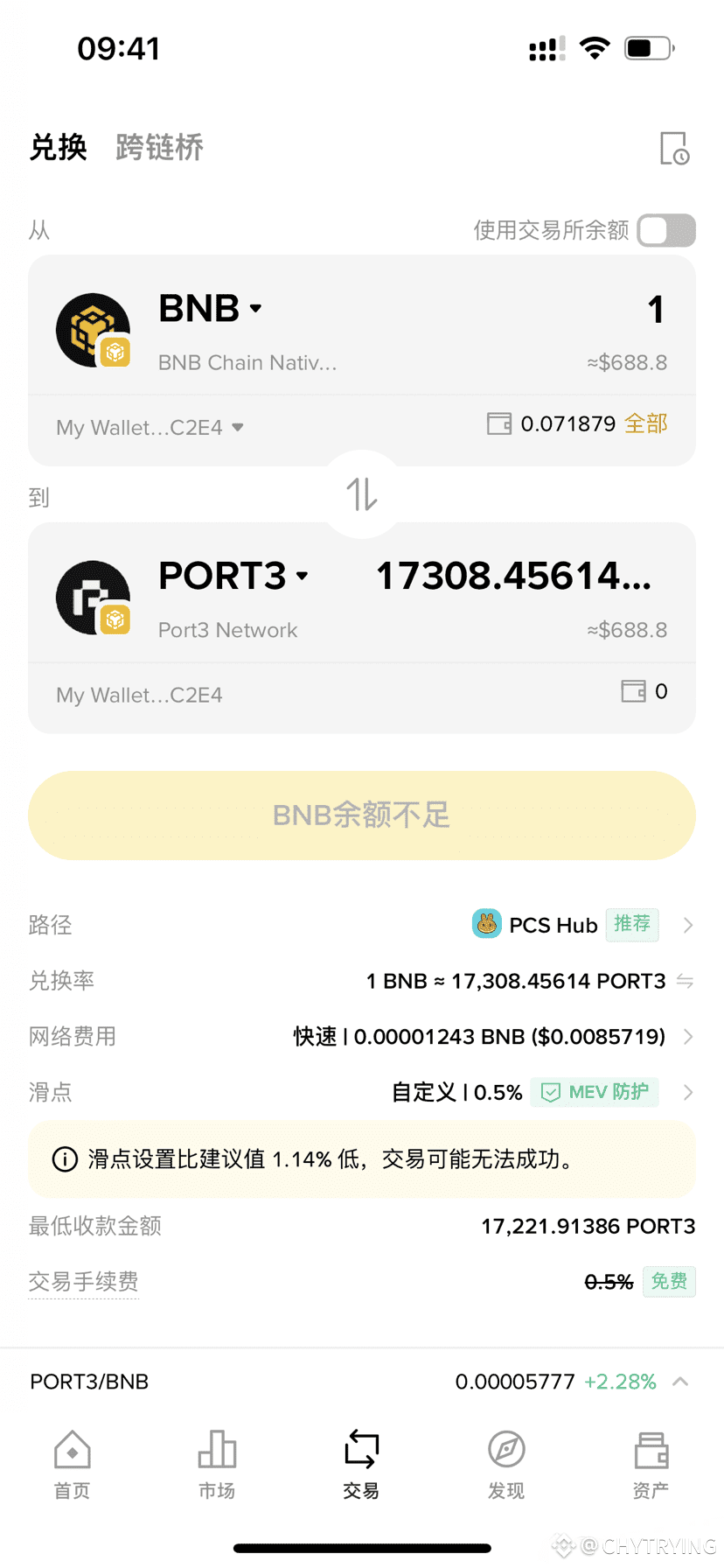Open 网络费用 fee settings

(687, 1037)
